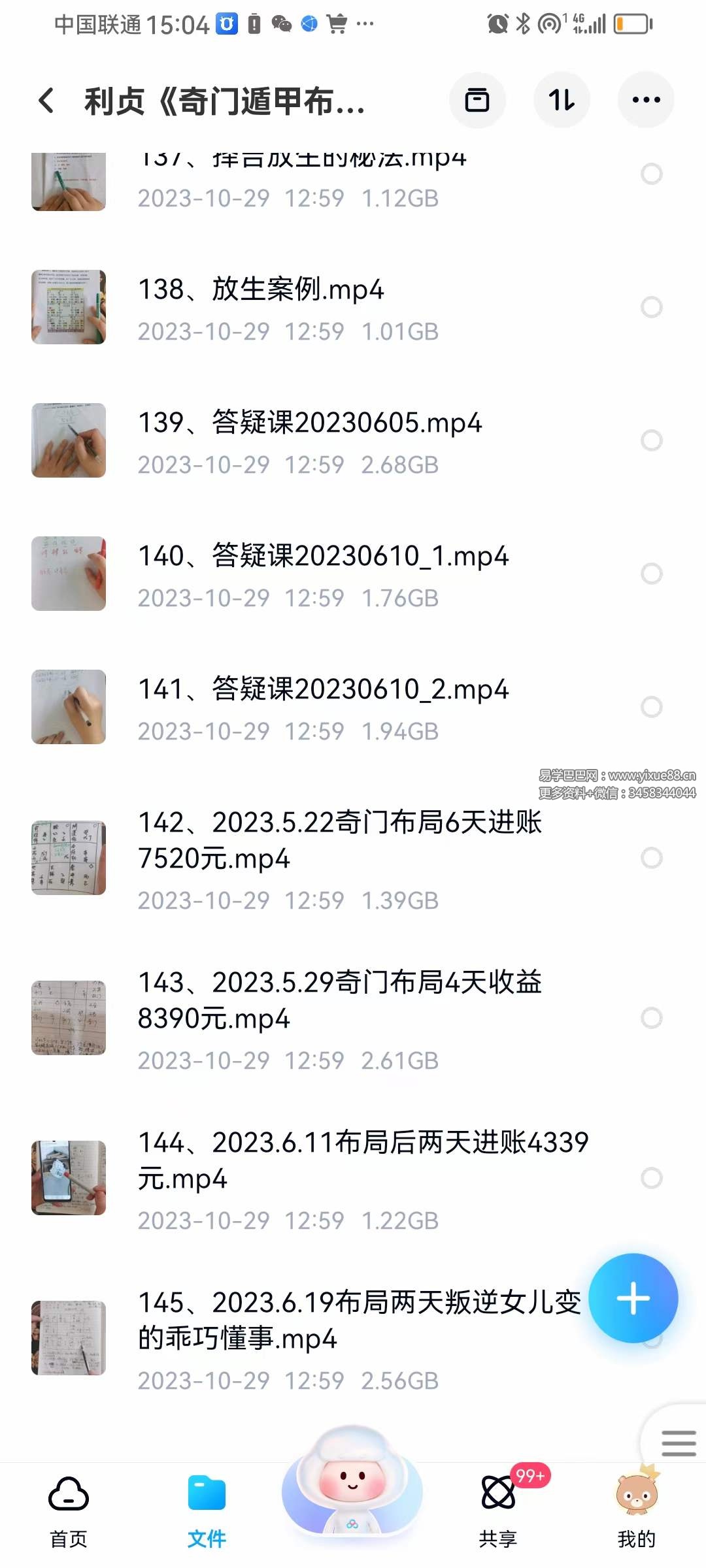
Task: Open the transfer box icon in top bar
Action: click(478, 99)
